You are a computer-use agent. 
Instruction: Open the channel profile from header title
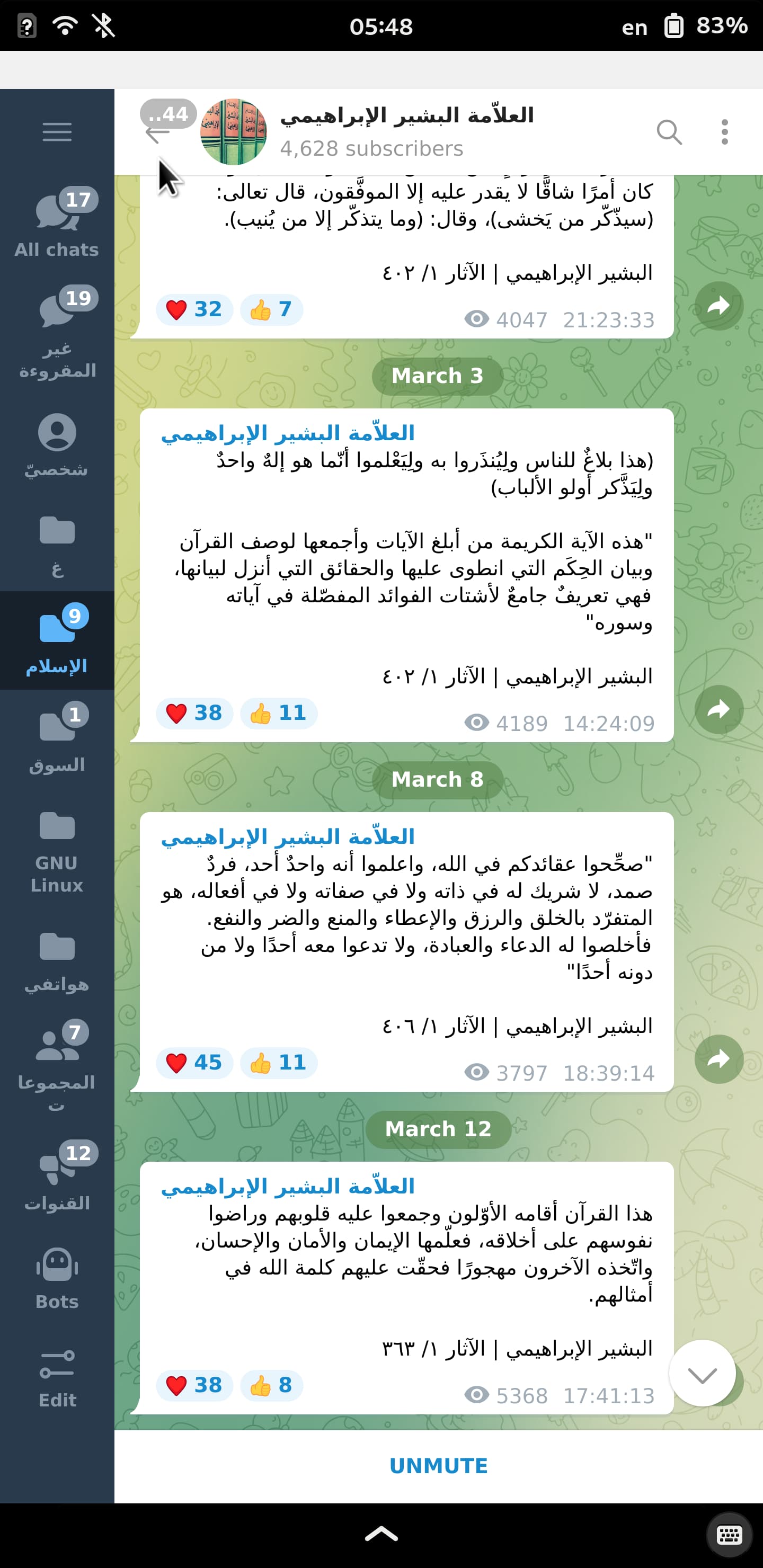coord(406,131)
